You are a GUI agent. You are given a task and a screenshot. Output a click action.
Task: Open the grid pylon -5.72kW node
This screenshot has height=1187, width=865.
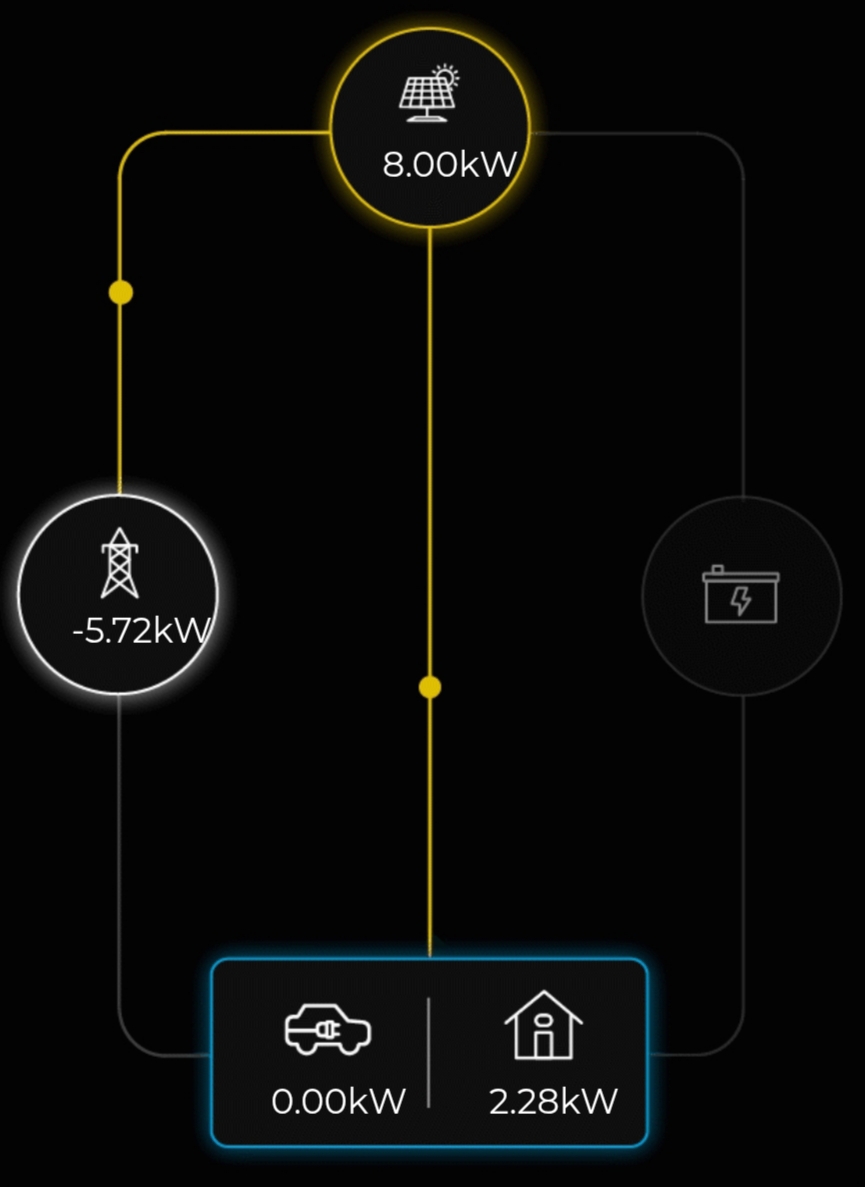click(118, 595)
